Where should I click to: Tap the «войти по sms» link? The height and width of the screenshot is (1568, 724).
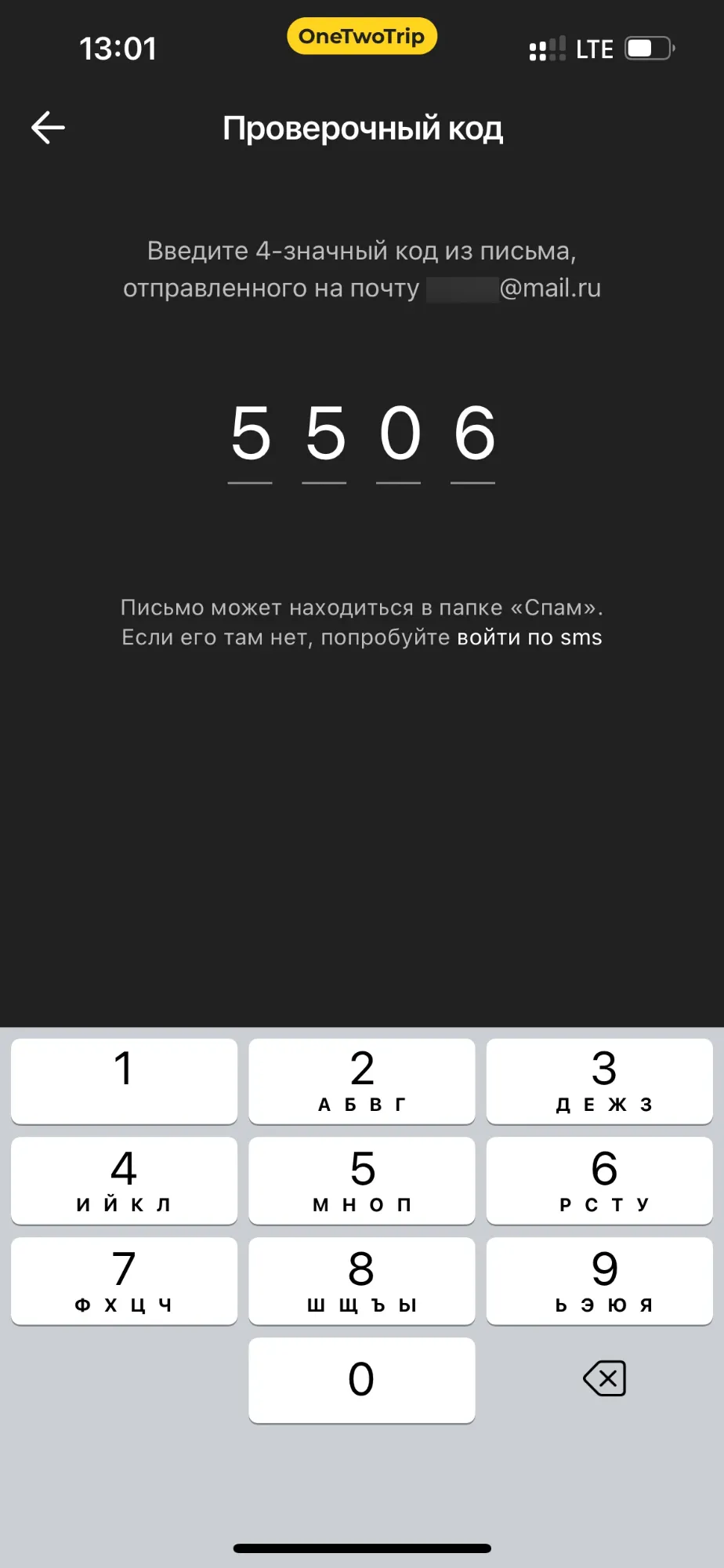pyautogui.click(x=529, y=637)
